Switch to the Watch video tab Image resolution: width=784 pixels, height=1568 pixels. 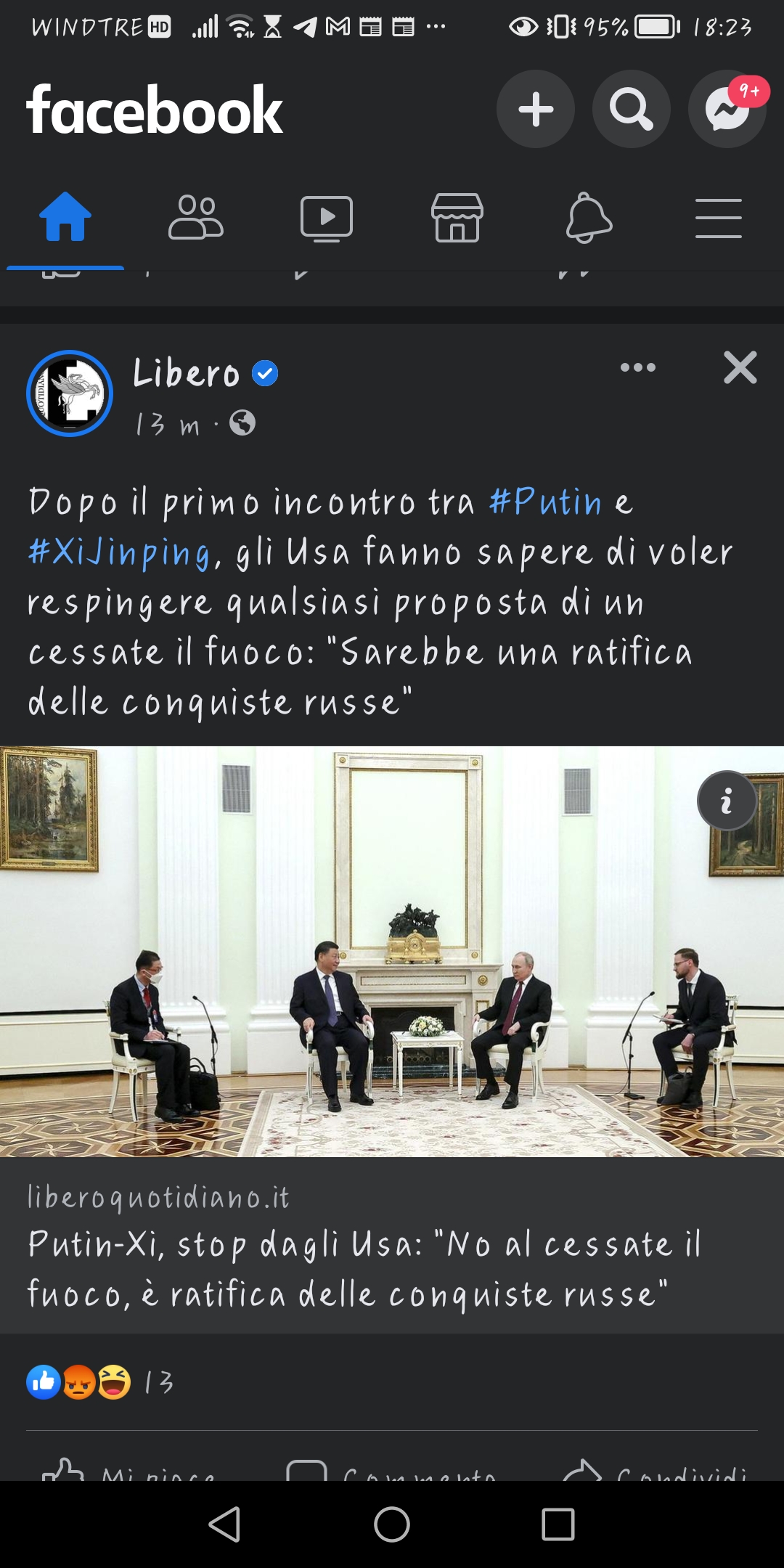(x=327, y=218)
